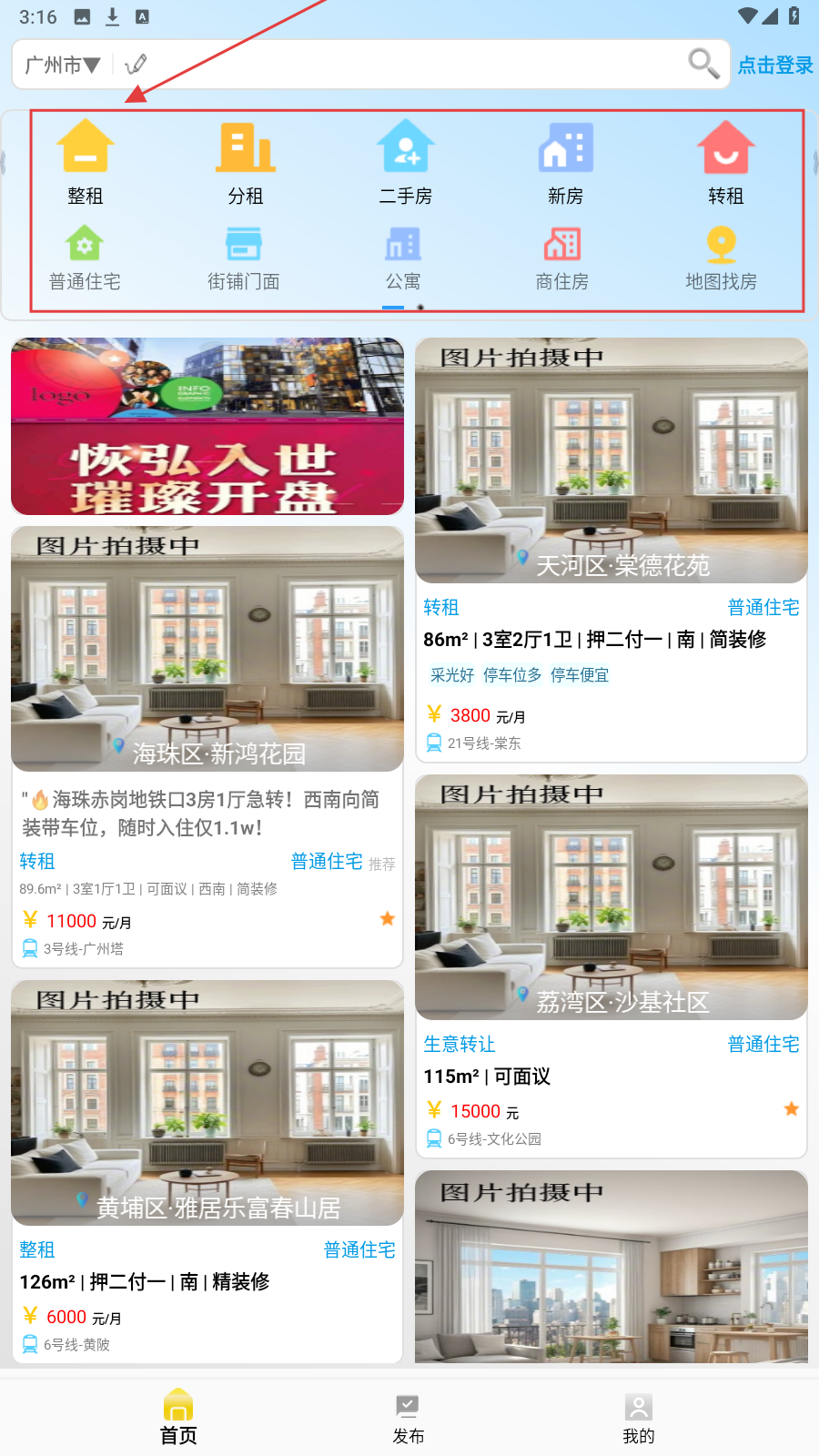Viewport: 819px width, 1456px height.
Task: Select the 商住房 category
Action: point(562,259)
